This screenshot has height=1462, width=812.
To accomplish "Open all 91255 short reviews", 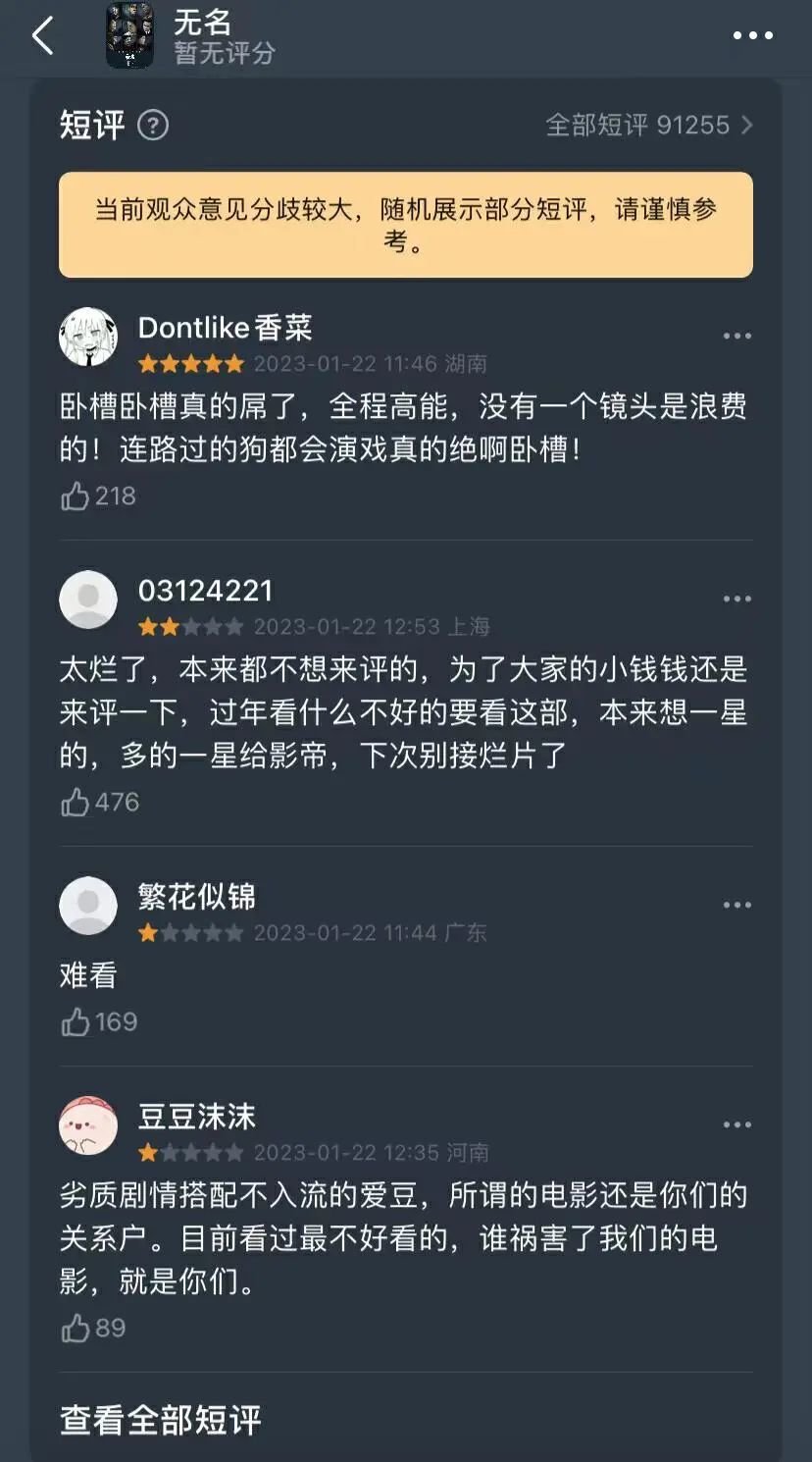I will click(x=649, y=126).
